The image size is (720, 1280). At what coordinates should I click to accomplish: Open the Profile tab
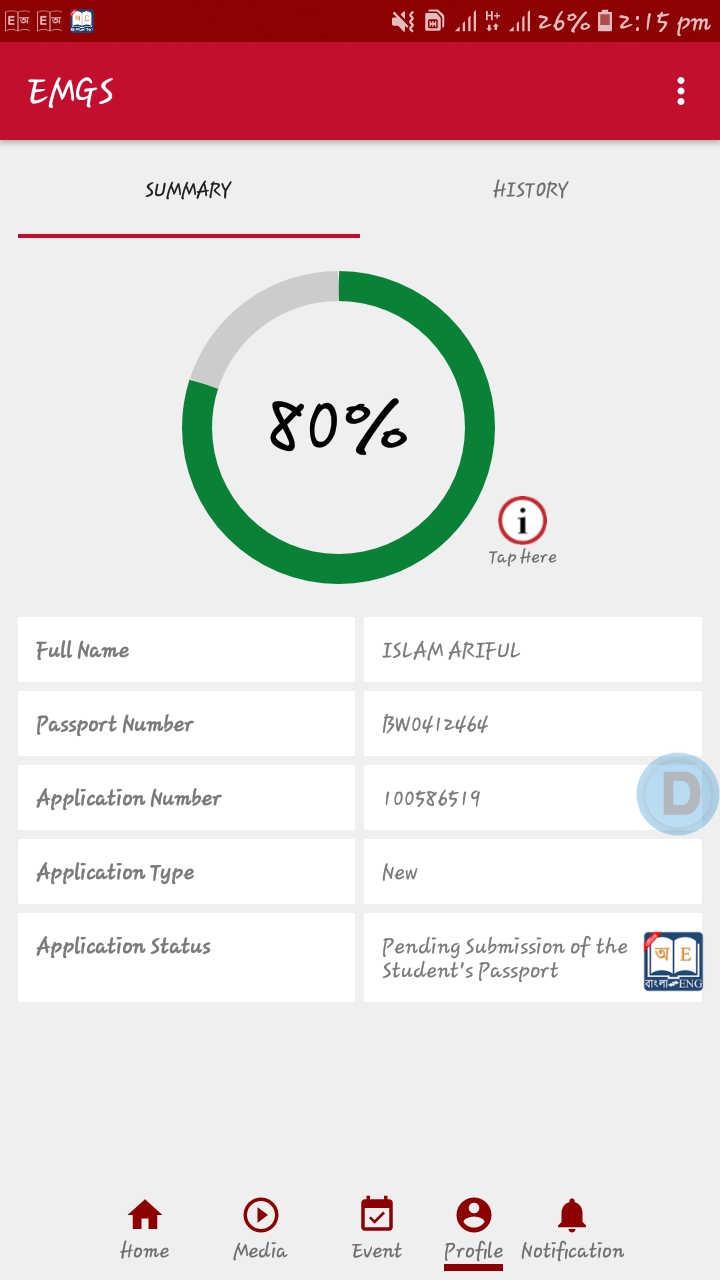473,1230
